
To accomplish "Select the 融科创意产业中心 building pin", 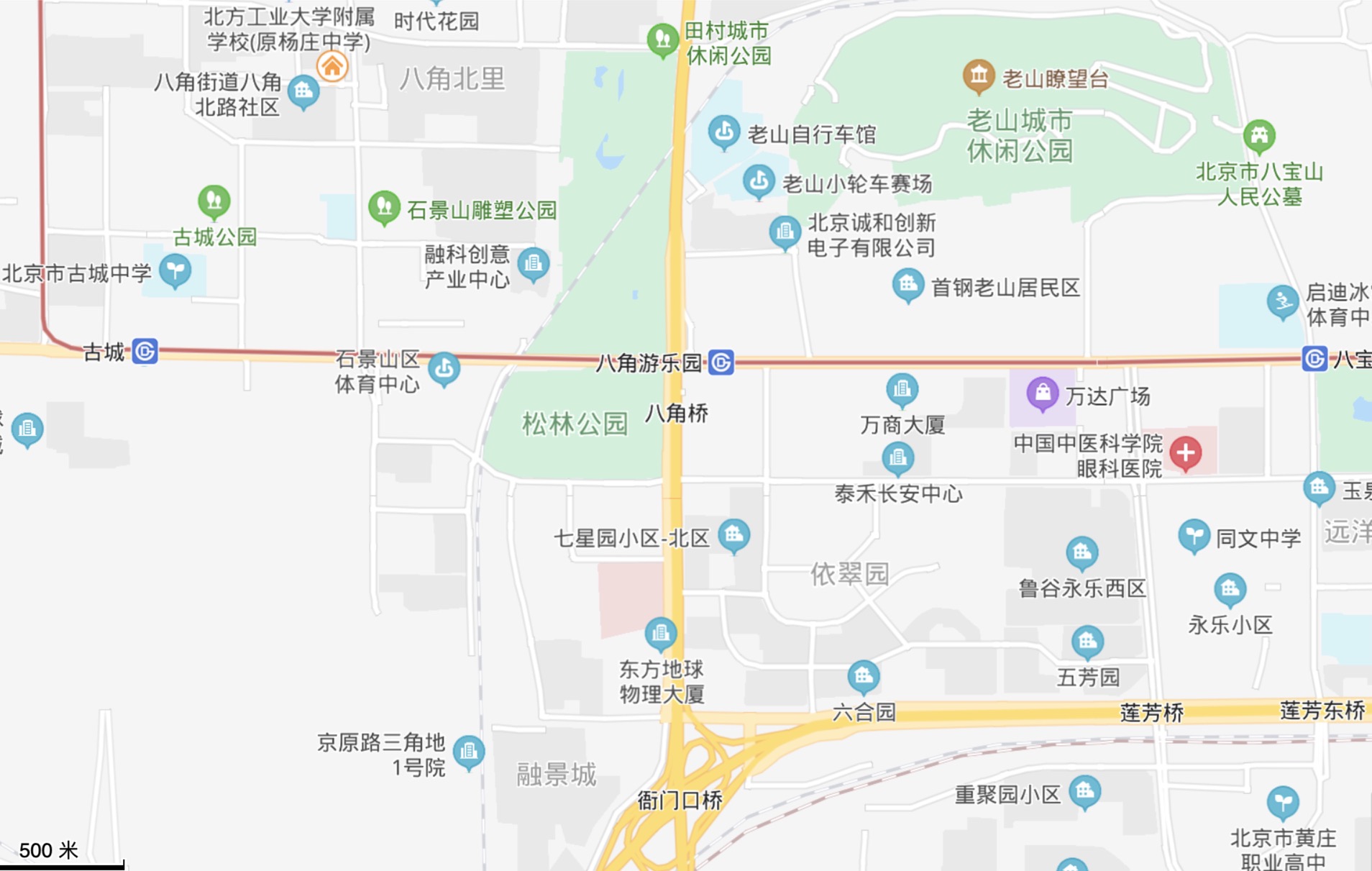I will click(x=533, y=263).
